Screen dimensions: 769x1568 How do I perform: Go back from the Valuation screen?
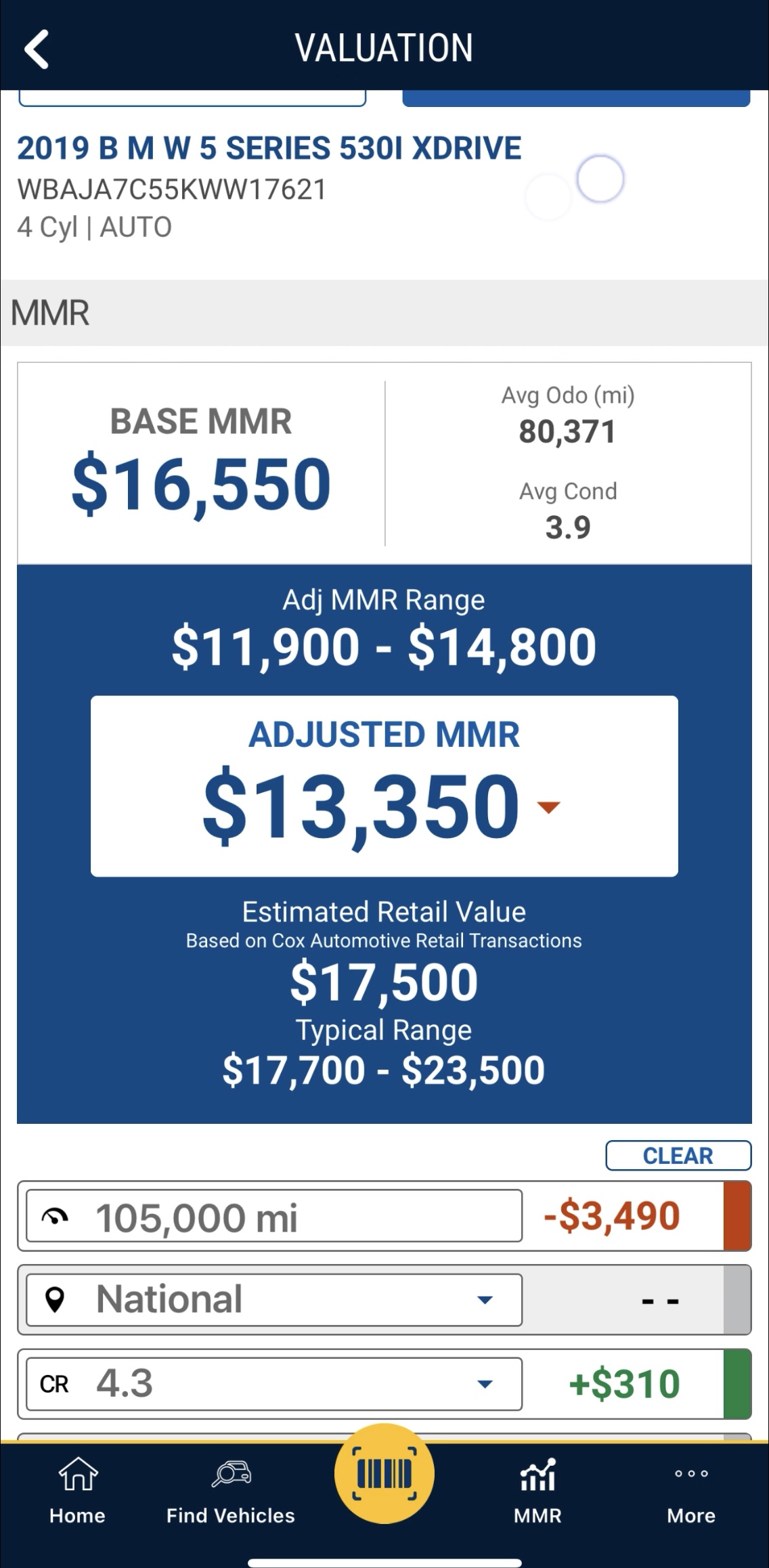(x=37, y=49)
